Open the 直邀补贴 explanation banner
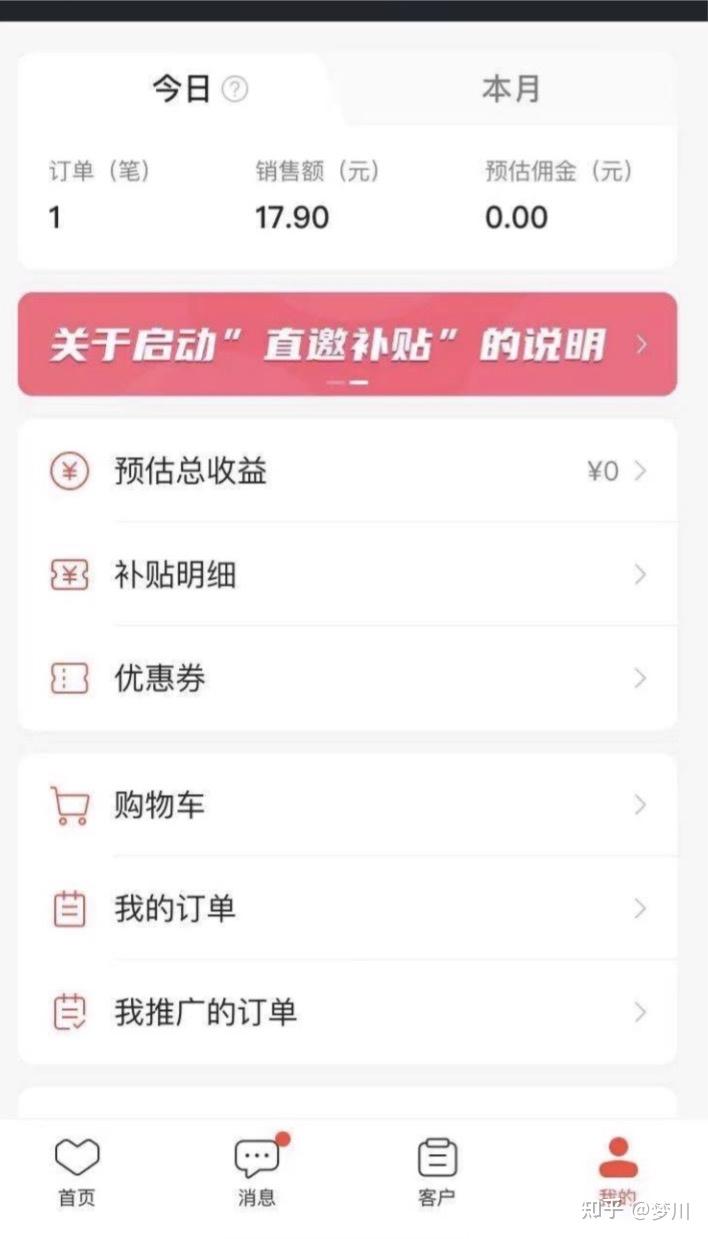708x1239 pixels. pos(347,345)
